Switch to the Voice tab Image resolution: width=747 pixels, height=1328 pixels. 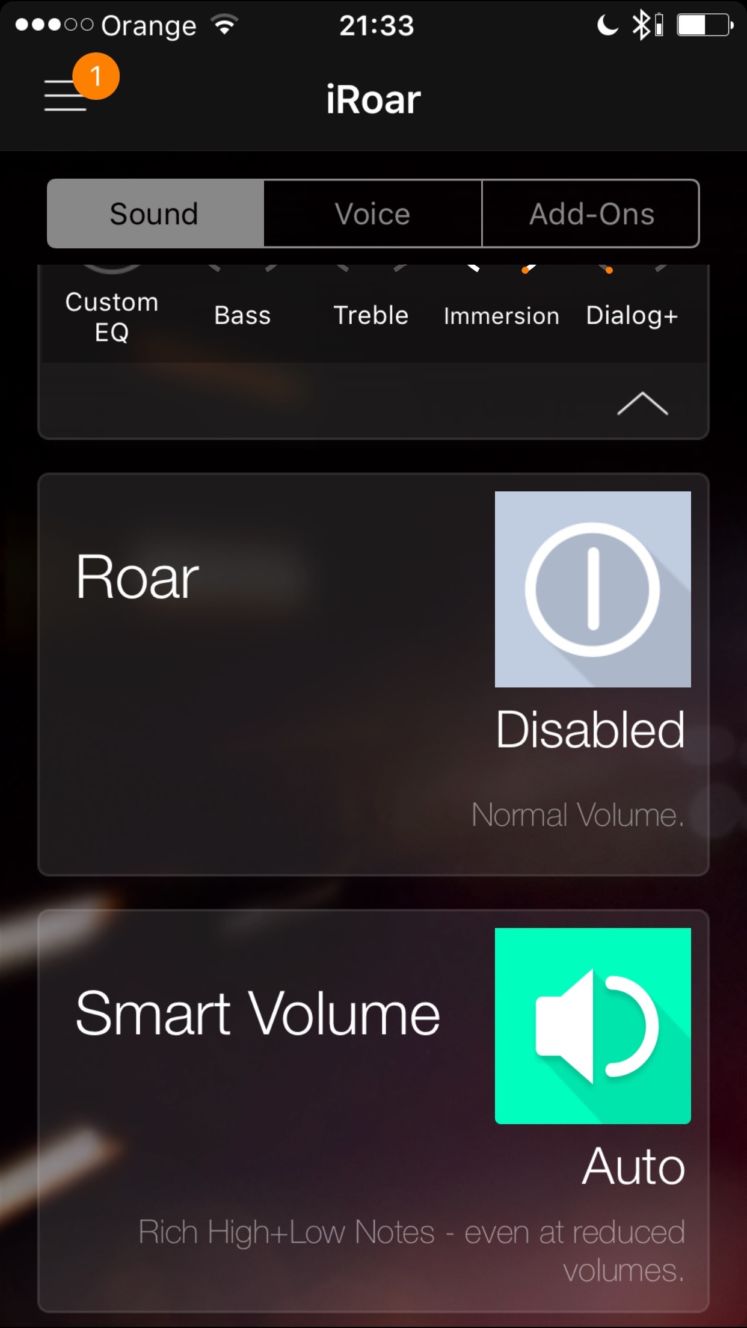click(372, 214)
